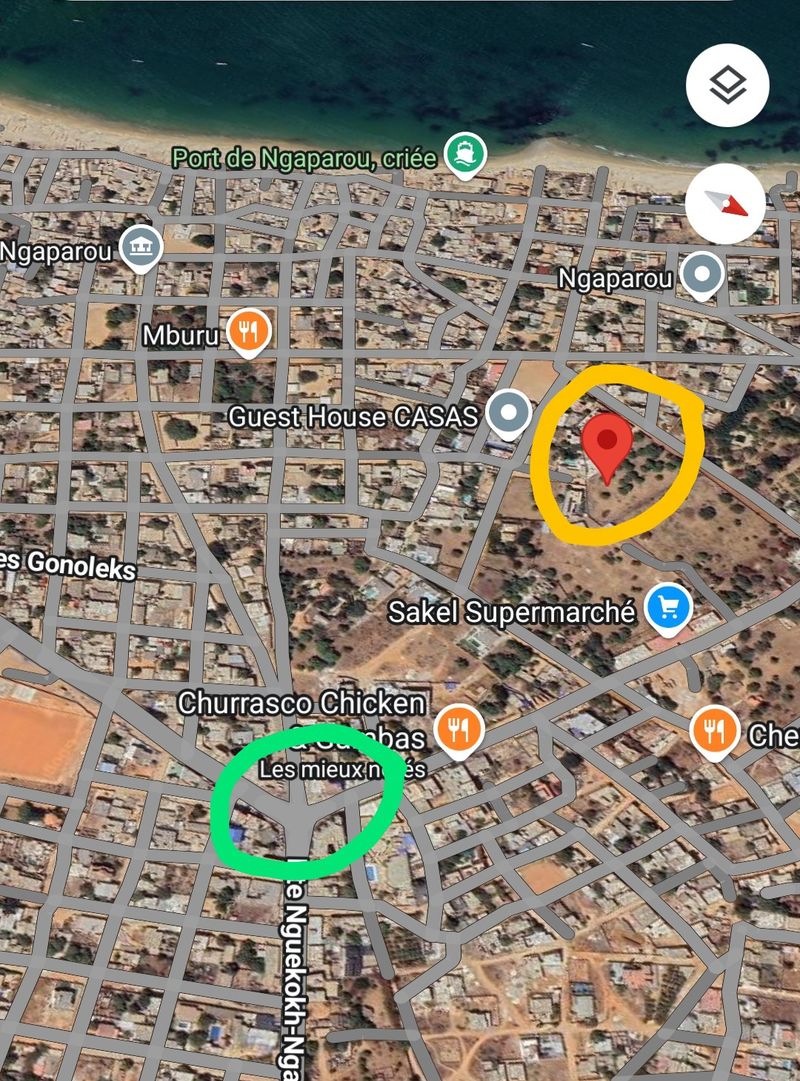Open the Mburu restaurant pin
This screenshot has width=800, height=1081.
coord(247,331)
